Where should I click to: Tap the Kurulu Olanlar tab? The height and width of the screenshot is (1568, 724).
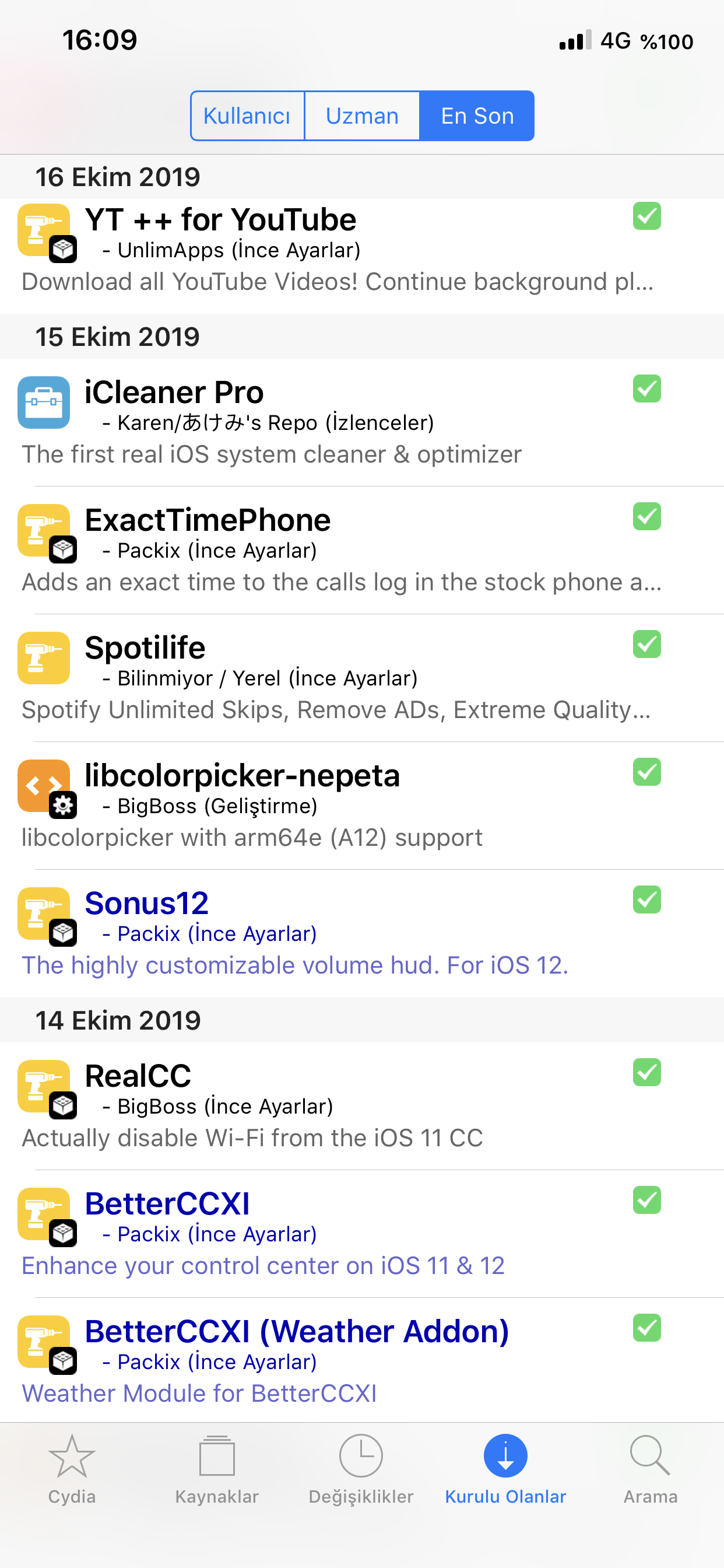tap(505, 1468)
